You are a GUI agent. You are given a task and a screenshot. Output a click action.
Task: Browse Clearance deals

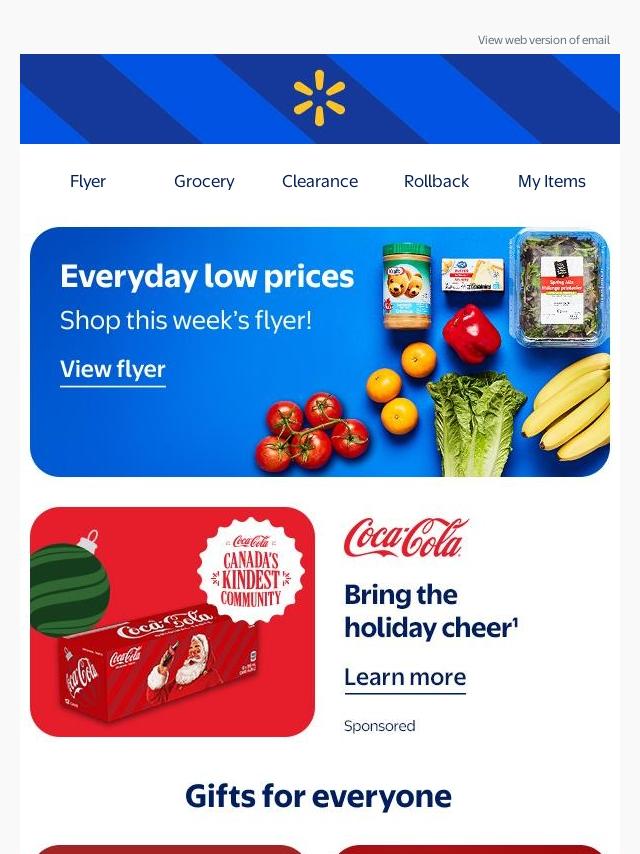click(320, 181)
